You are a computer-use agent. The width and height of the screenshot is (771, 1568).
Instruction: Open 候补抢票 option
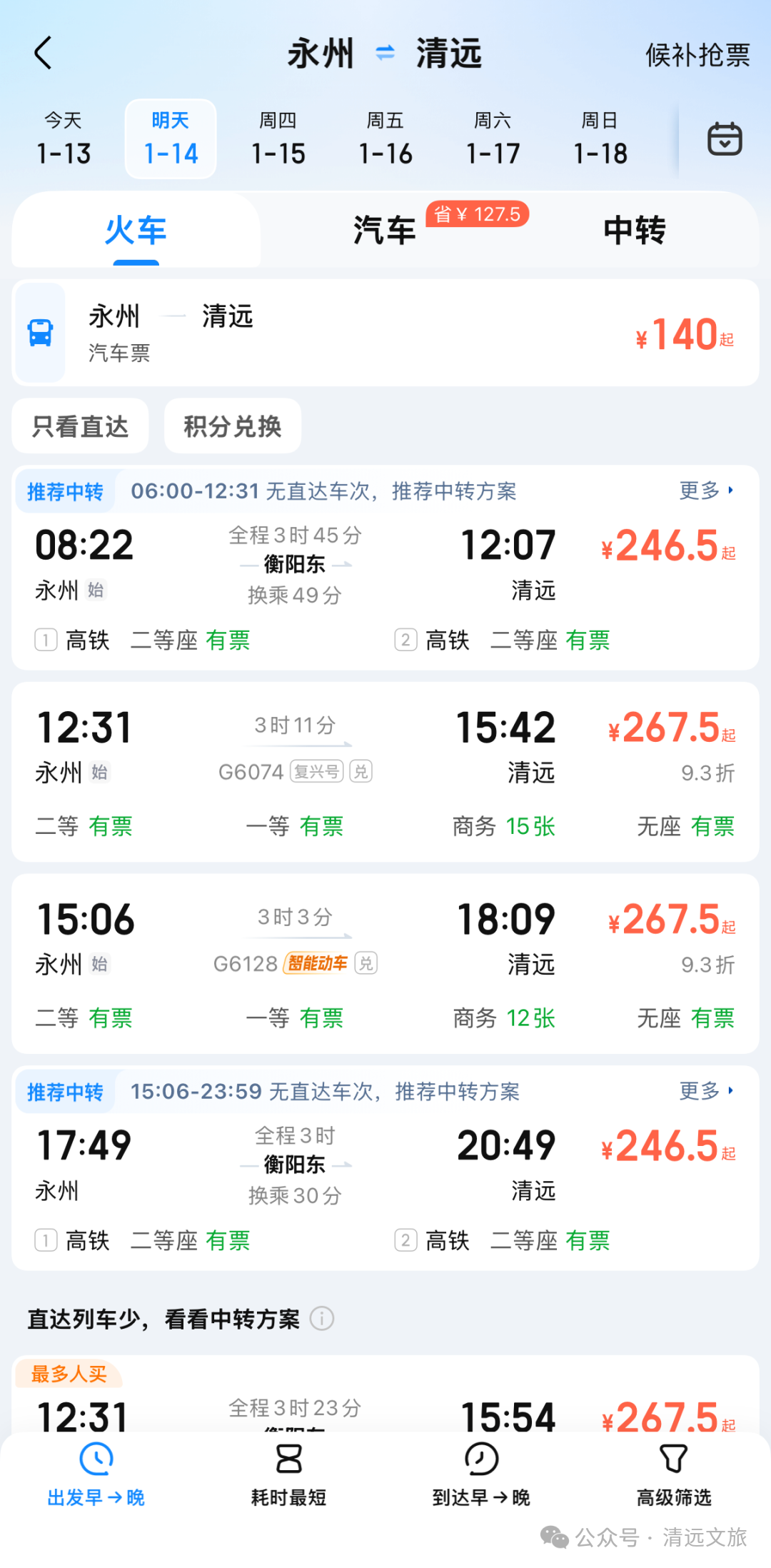point(697,54)
